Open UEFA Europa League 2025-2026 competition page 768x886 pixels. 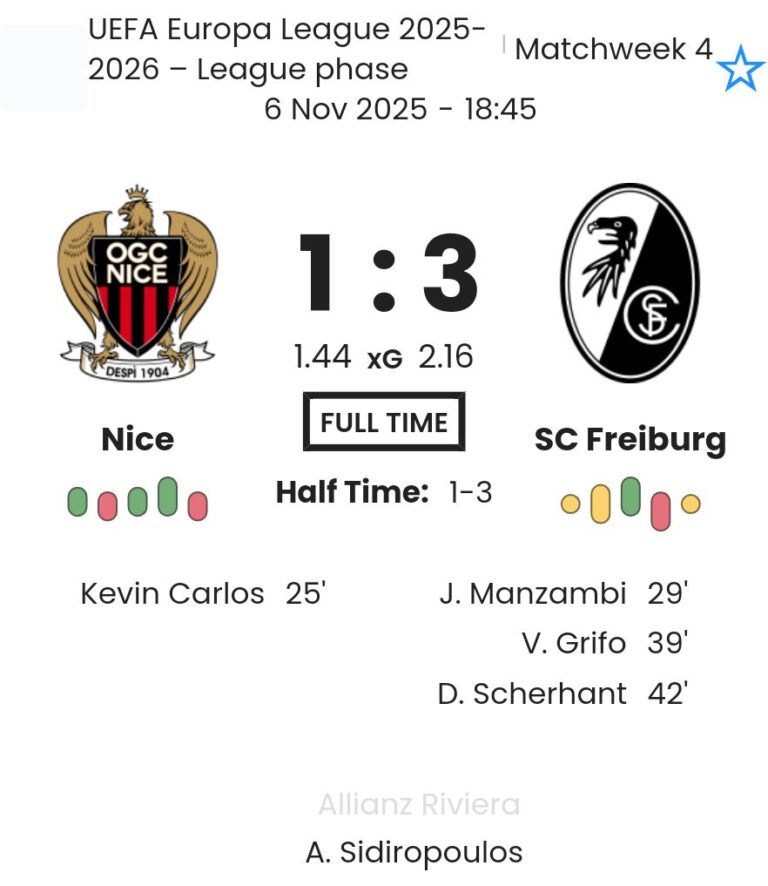(287, 49)
